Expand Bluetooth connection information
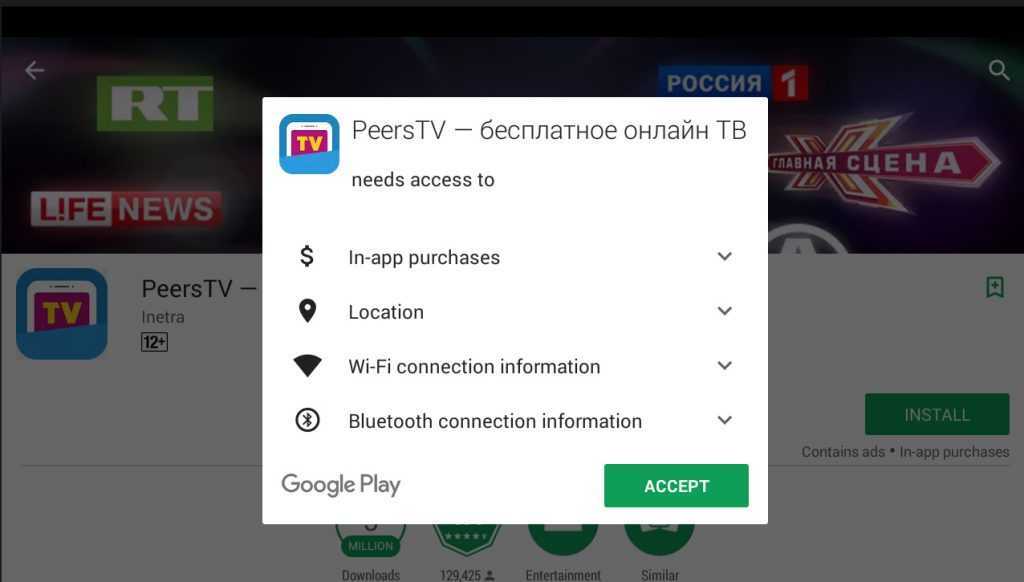Image resolution: width=1024 pixels, height=582 pixels. point(725,421)
